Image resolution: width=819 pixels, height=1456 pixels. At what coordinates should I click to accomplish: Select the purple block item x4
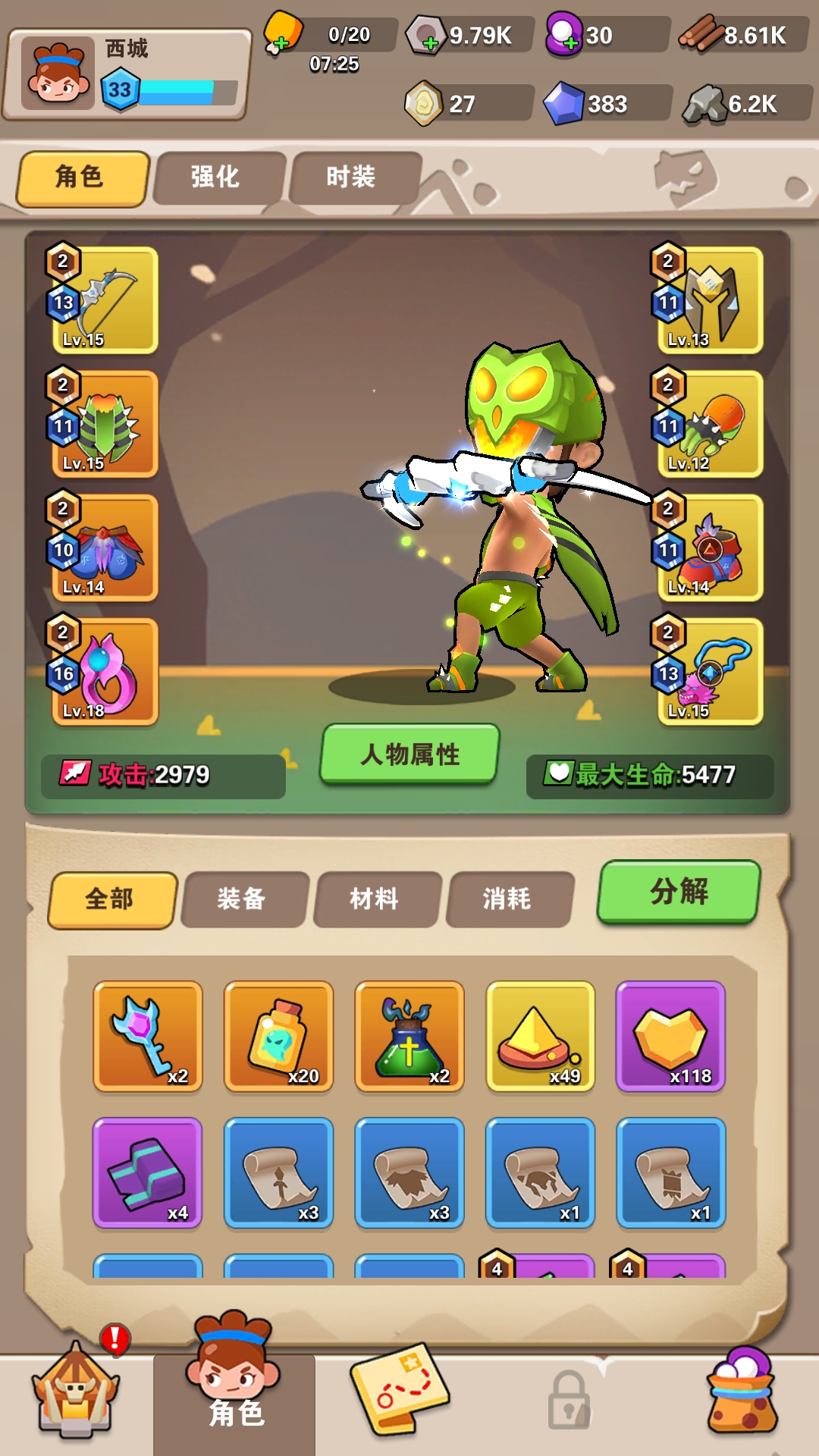tap(148, 1172)
